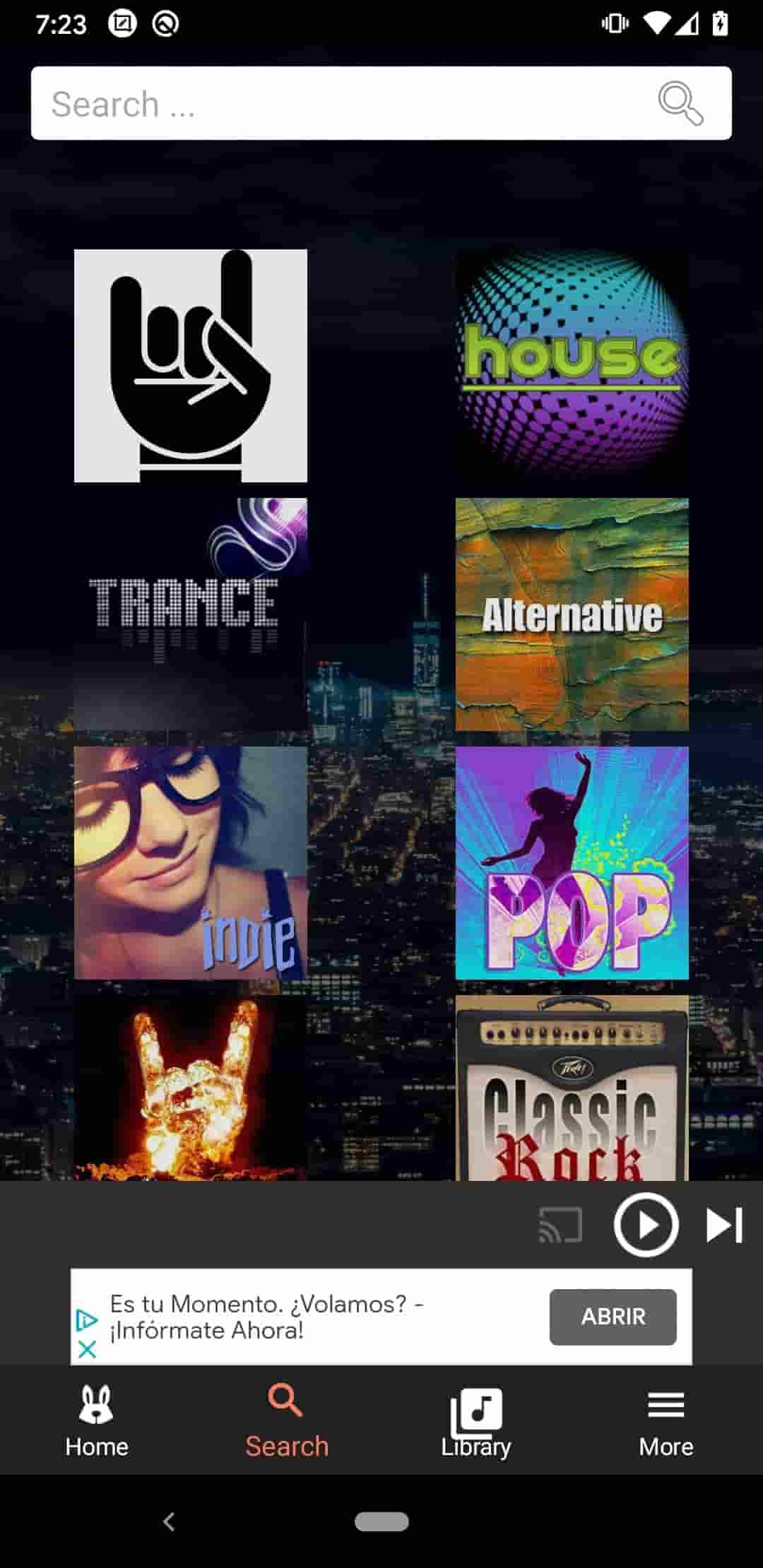The width and height of the screenshot is (763, 1568).
Task: Cast to a device
Action: coord(560,1224)
